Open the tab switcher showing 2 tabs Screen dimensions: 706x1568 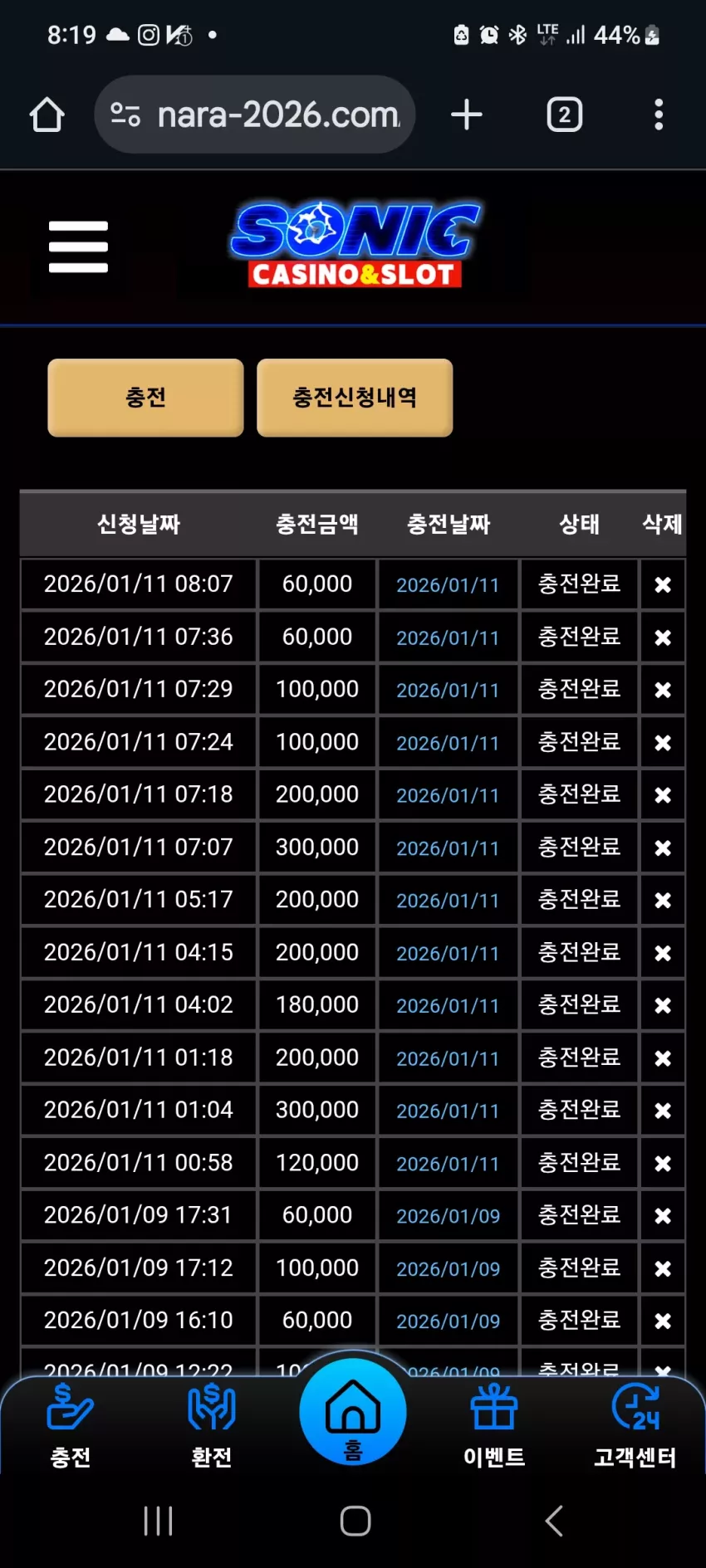(564, 115)
